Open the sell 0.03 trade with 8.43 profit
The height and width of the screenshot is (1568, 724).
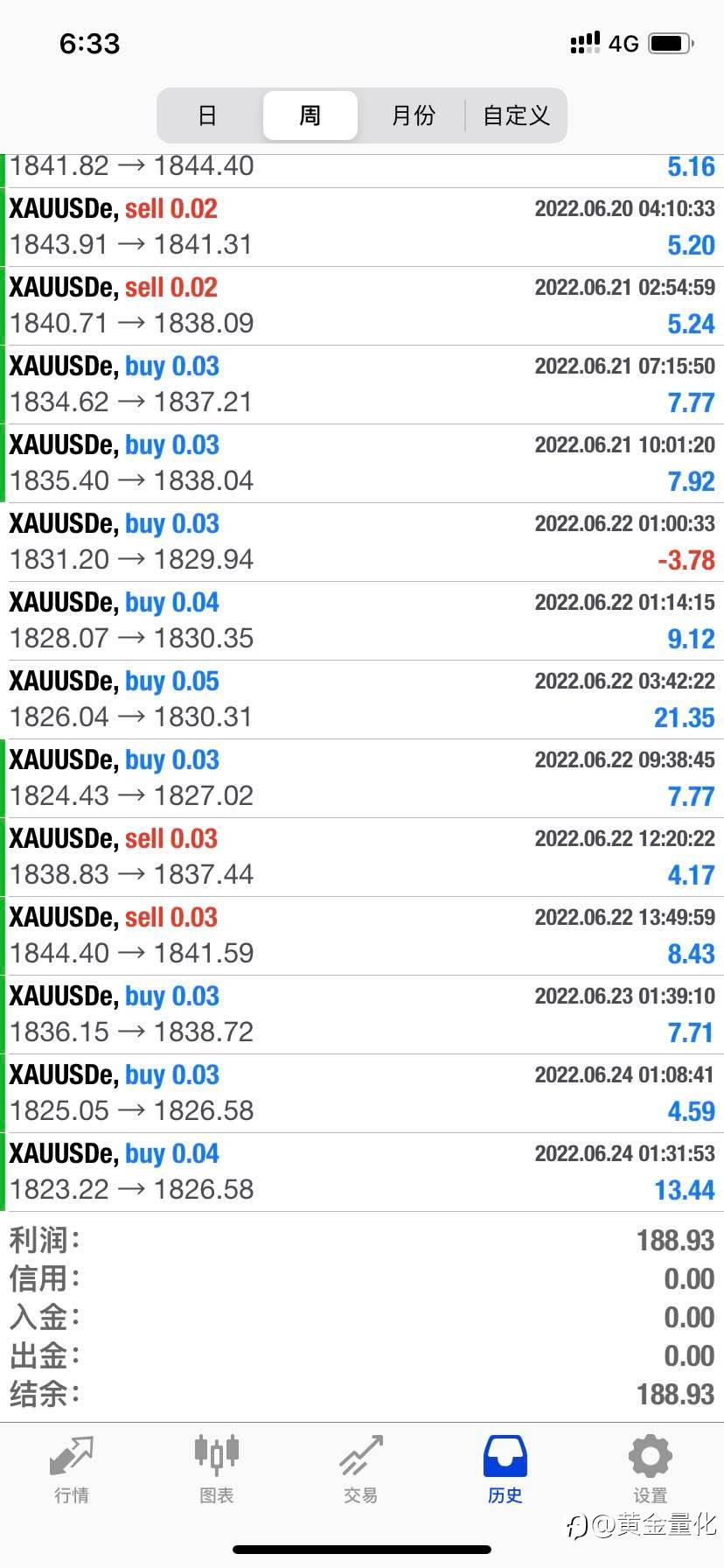[362, 936]
